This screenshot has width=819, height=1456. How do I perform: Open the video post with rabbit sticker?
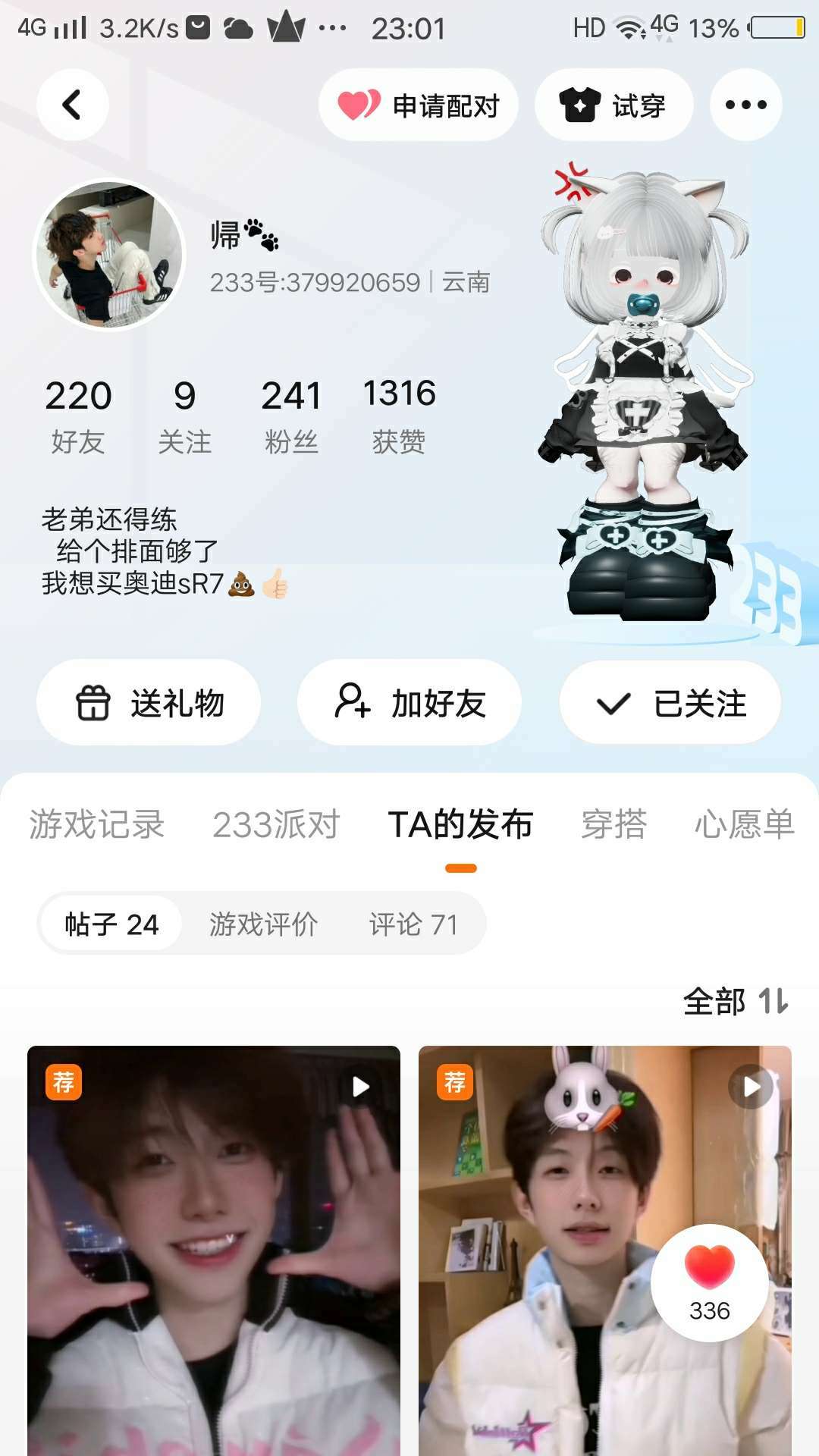605,1250
